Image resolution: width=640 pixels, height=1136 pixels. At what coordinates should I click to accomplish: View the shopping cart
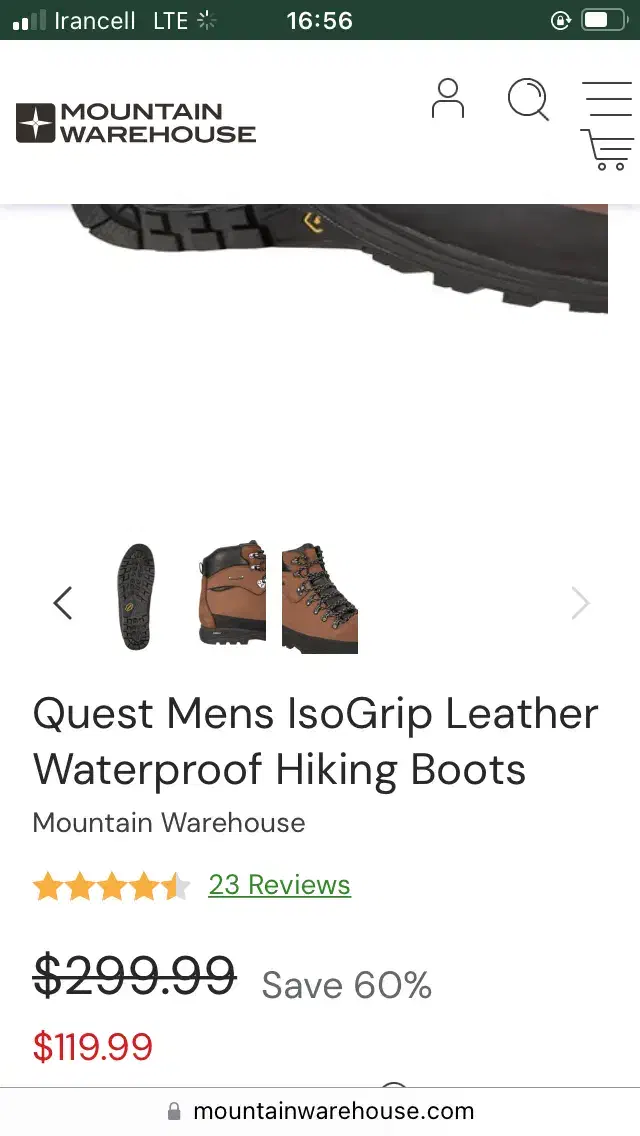click(x=607, y=150)
